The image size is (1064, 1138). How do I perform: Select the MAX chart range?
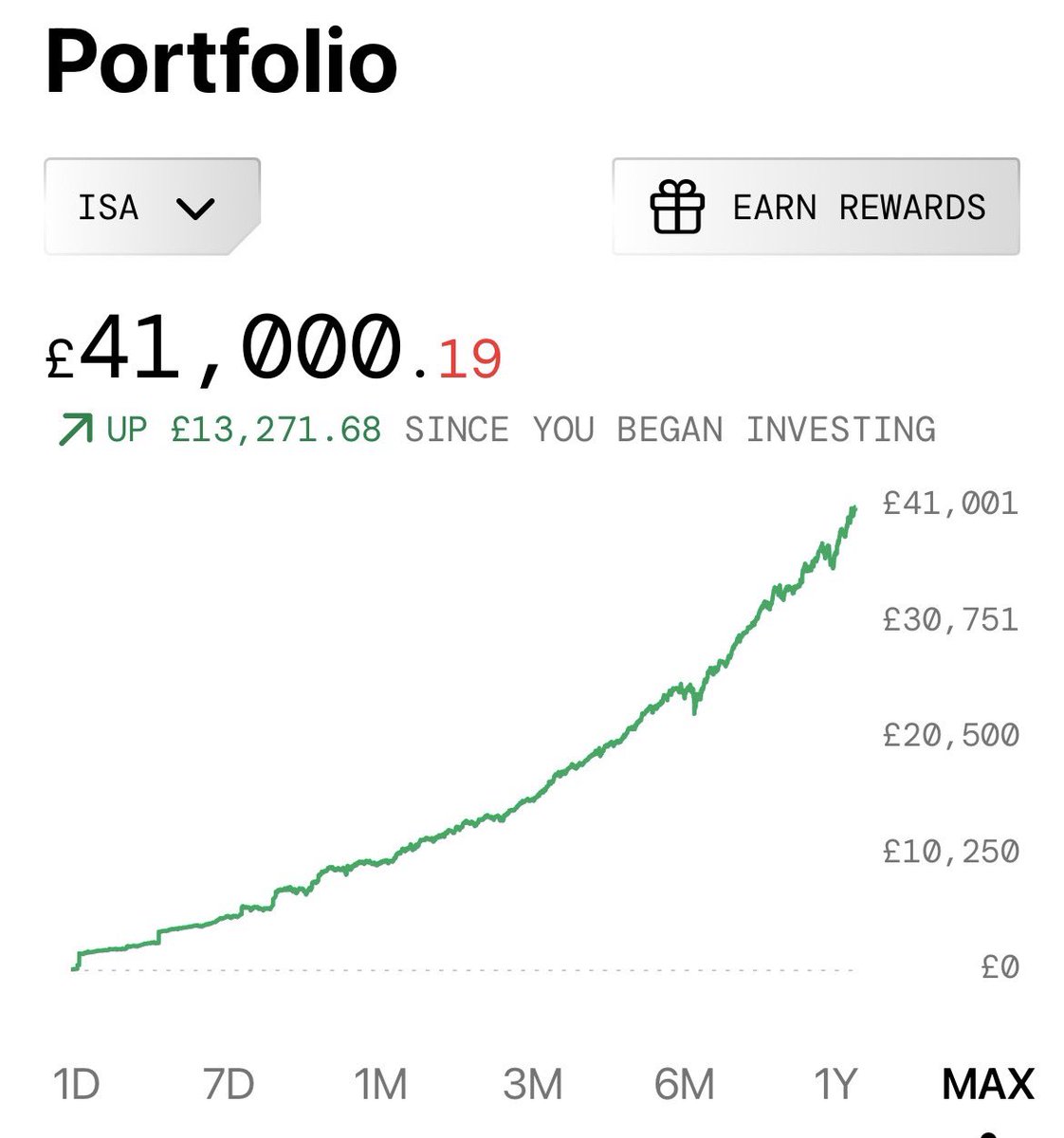tap(987, 1083)
